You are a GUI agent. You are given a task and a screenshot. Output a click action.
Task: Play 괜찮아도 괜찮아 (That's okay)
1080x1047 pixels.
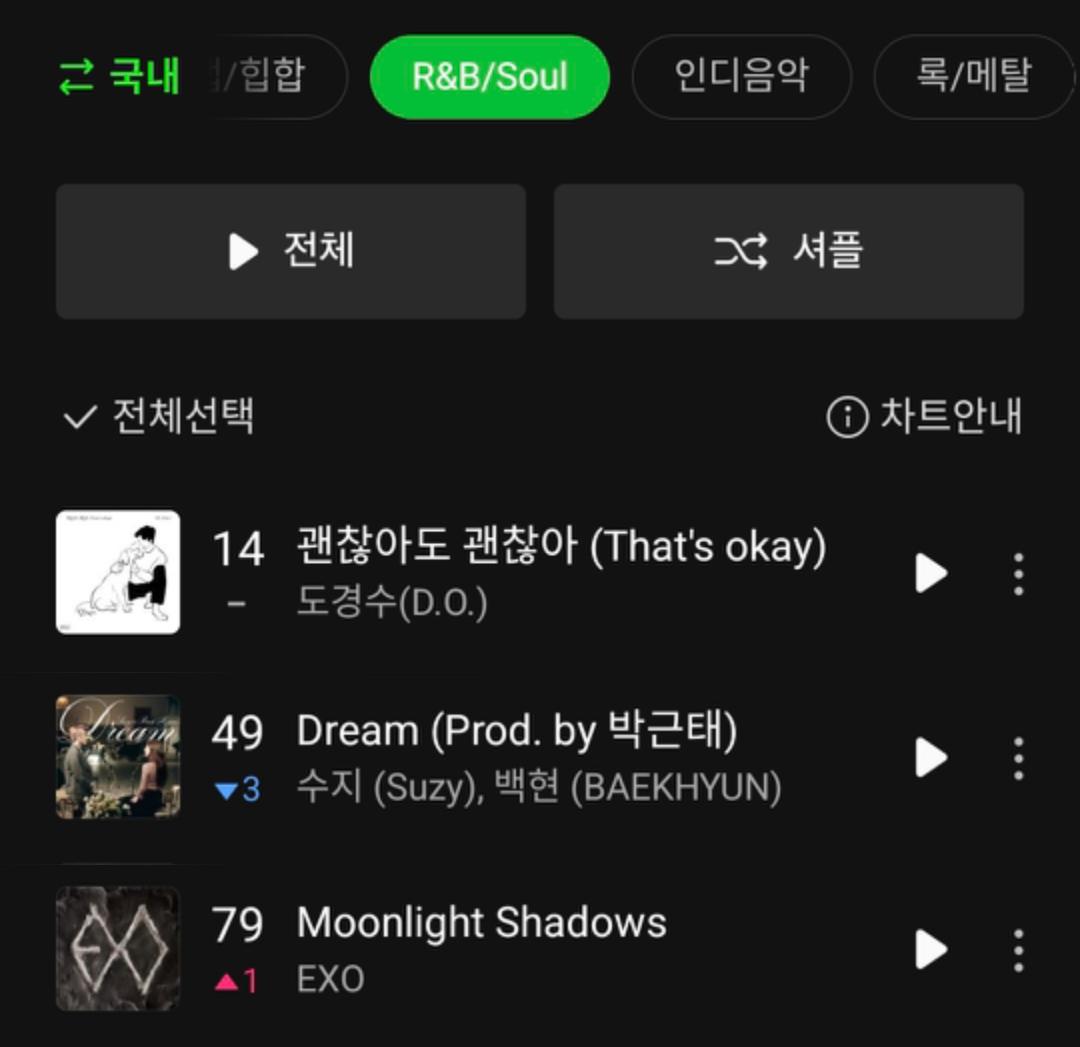pos(931,573)
